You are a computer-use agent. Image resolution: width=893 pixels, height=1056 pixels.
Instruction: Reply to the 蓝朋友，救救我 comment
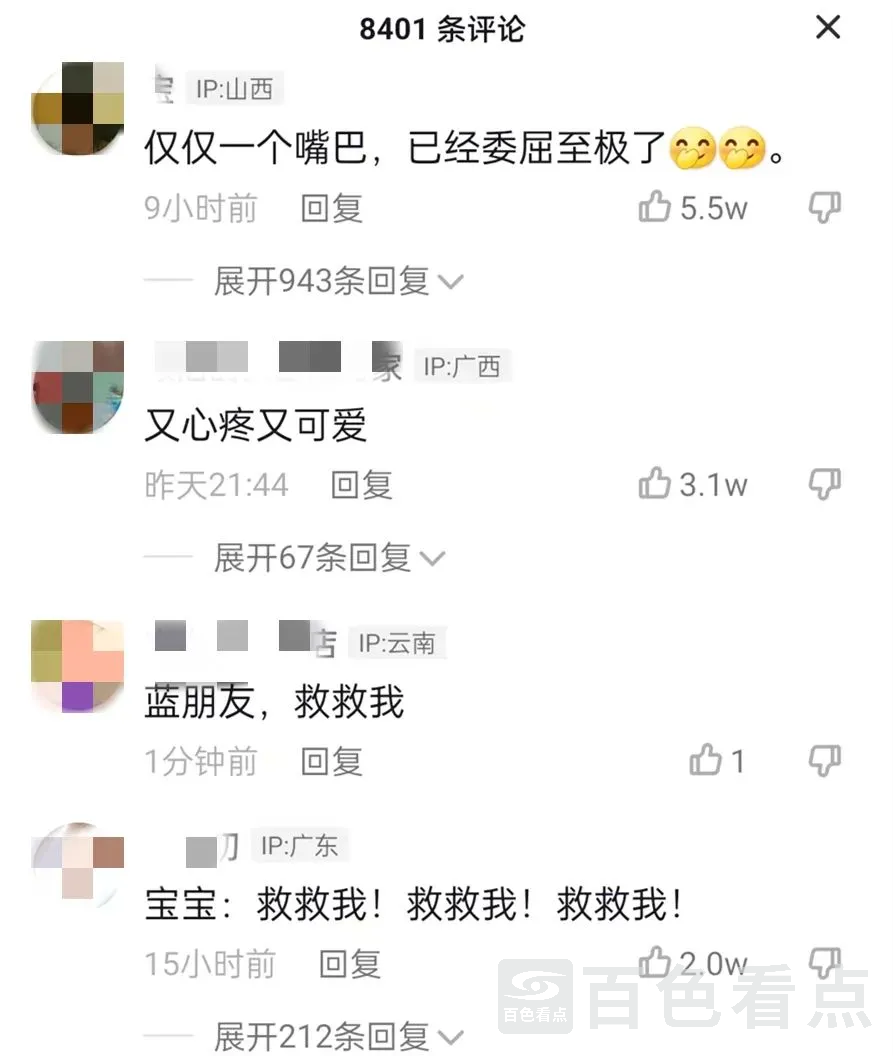tap(331, 762)
